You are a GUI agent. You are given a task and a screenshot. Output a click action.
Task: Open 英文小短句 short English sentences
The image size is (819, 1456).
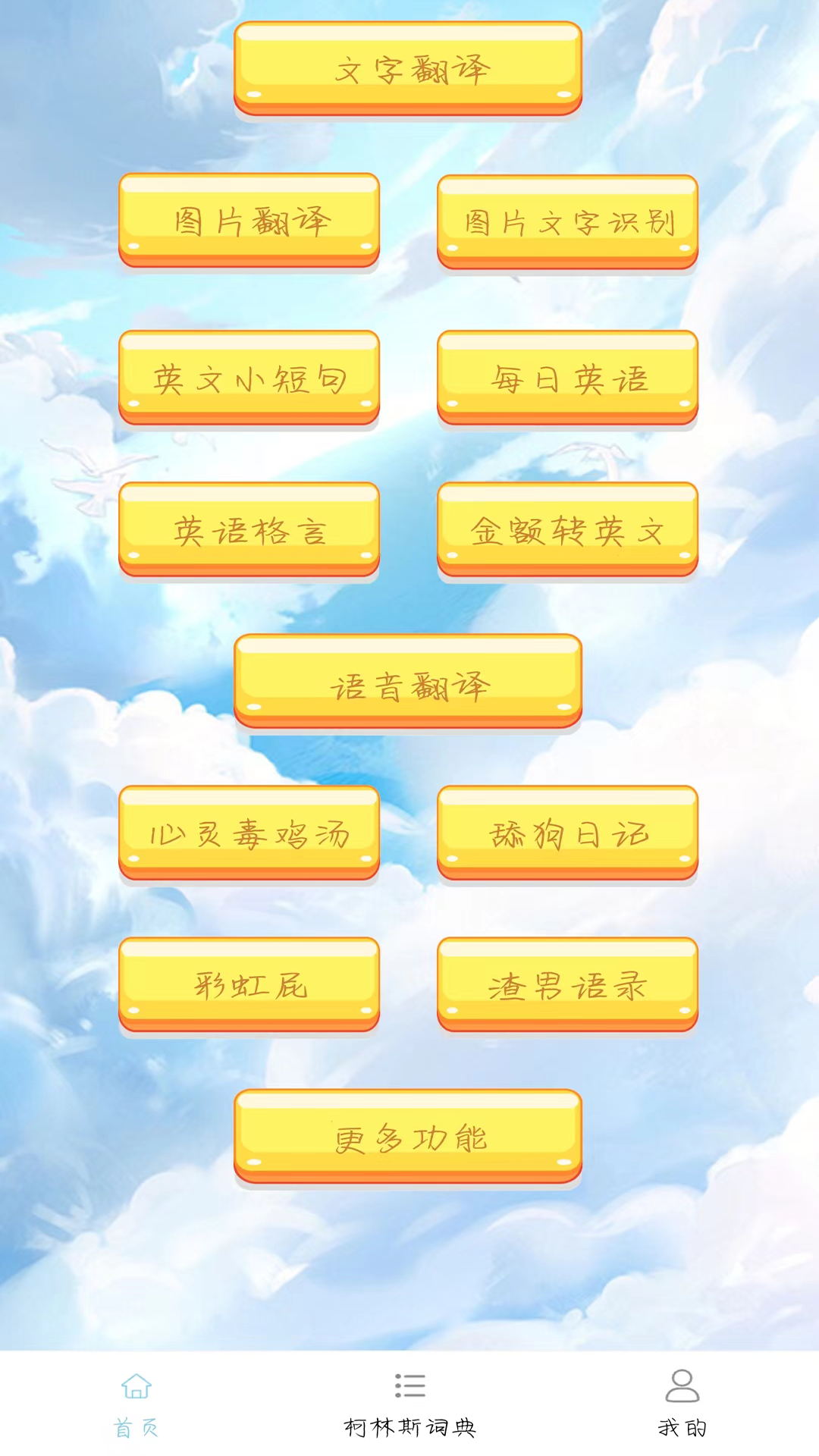(x=249, y=375)
